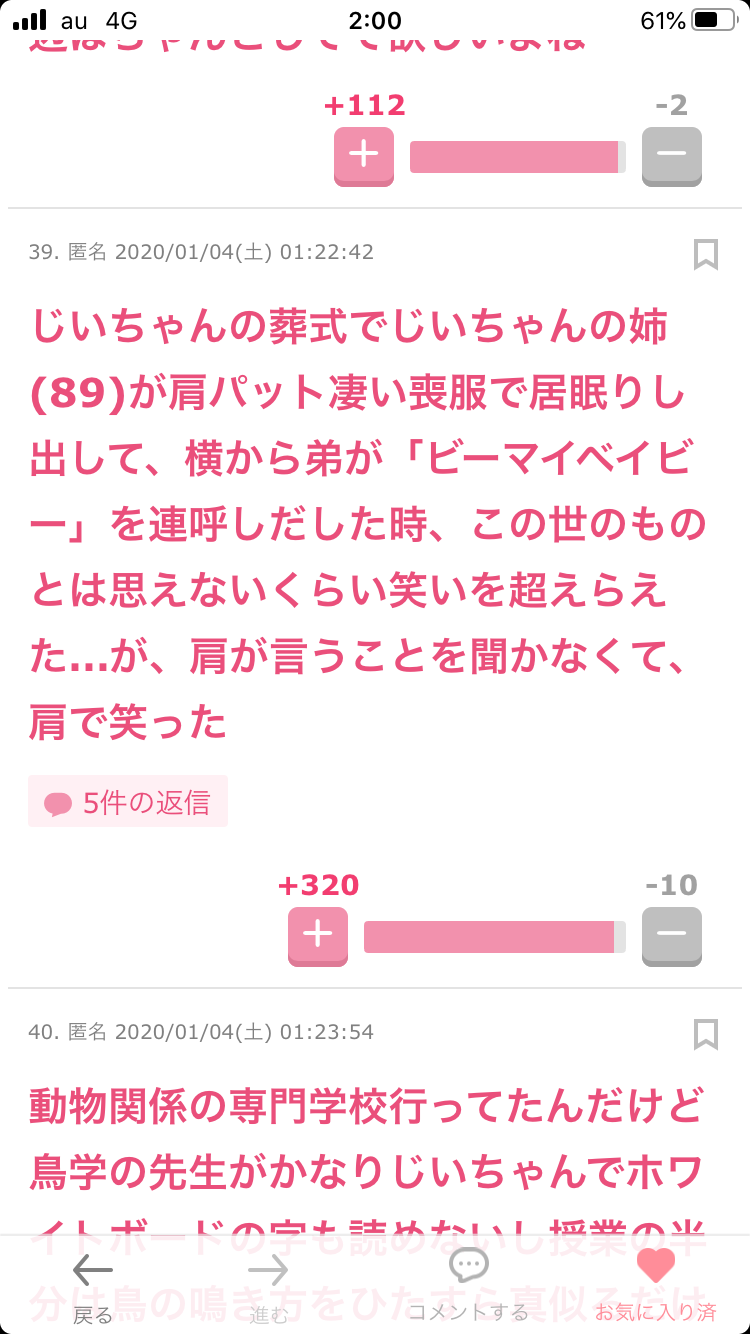Viewport: 750px width, 1334px height.
Task: Go forward with 進む arrow
Action: pos(268,1284)
